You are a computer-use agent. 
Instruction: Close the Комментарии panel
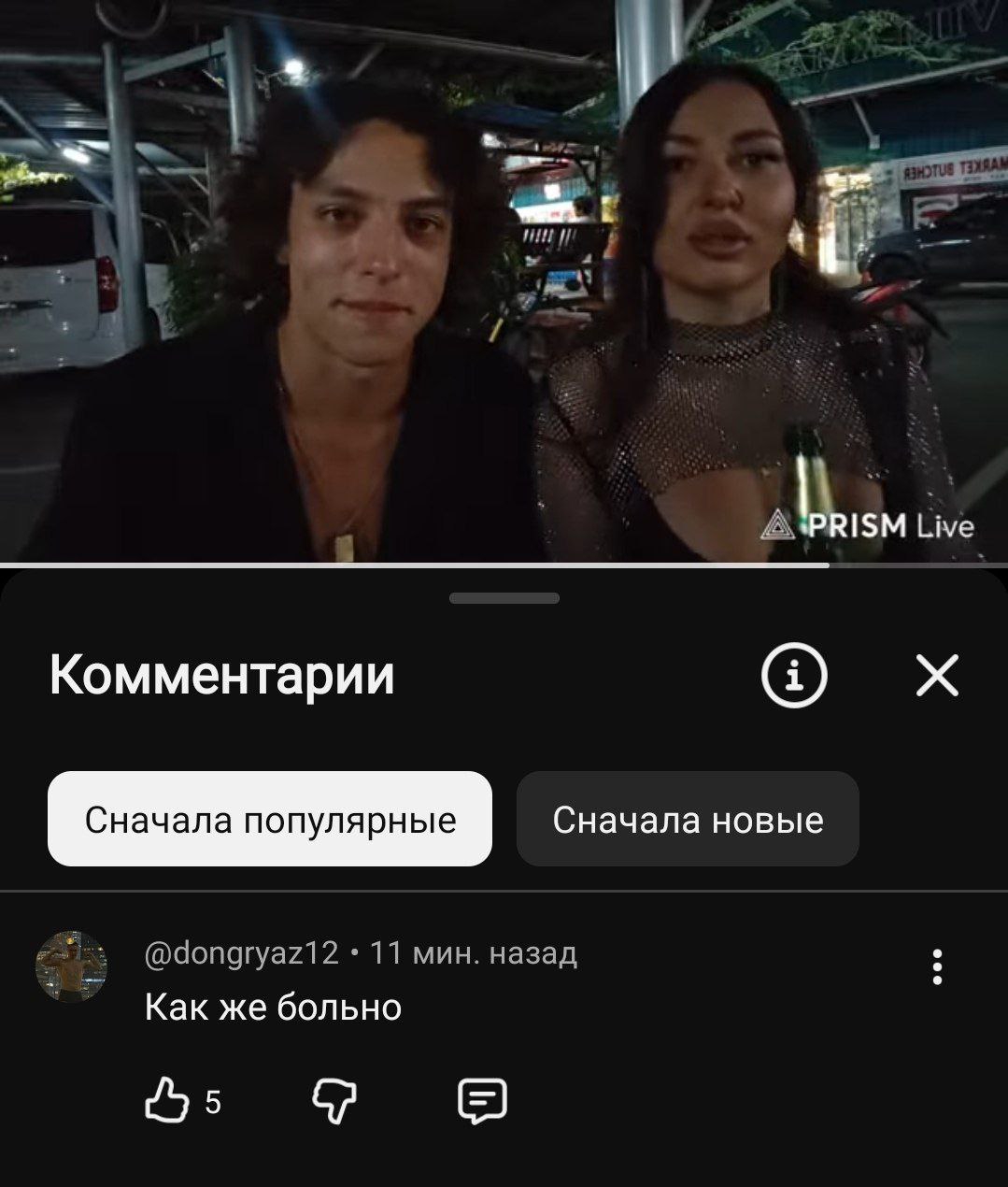(937, 675)
